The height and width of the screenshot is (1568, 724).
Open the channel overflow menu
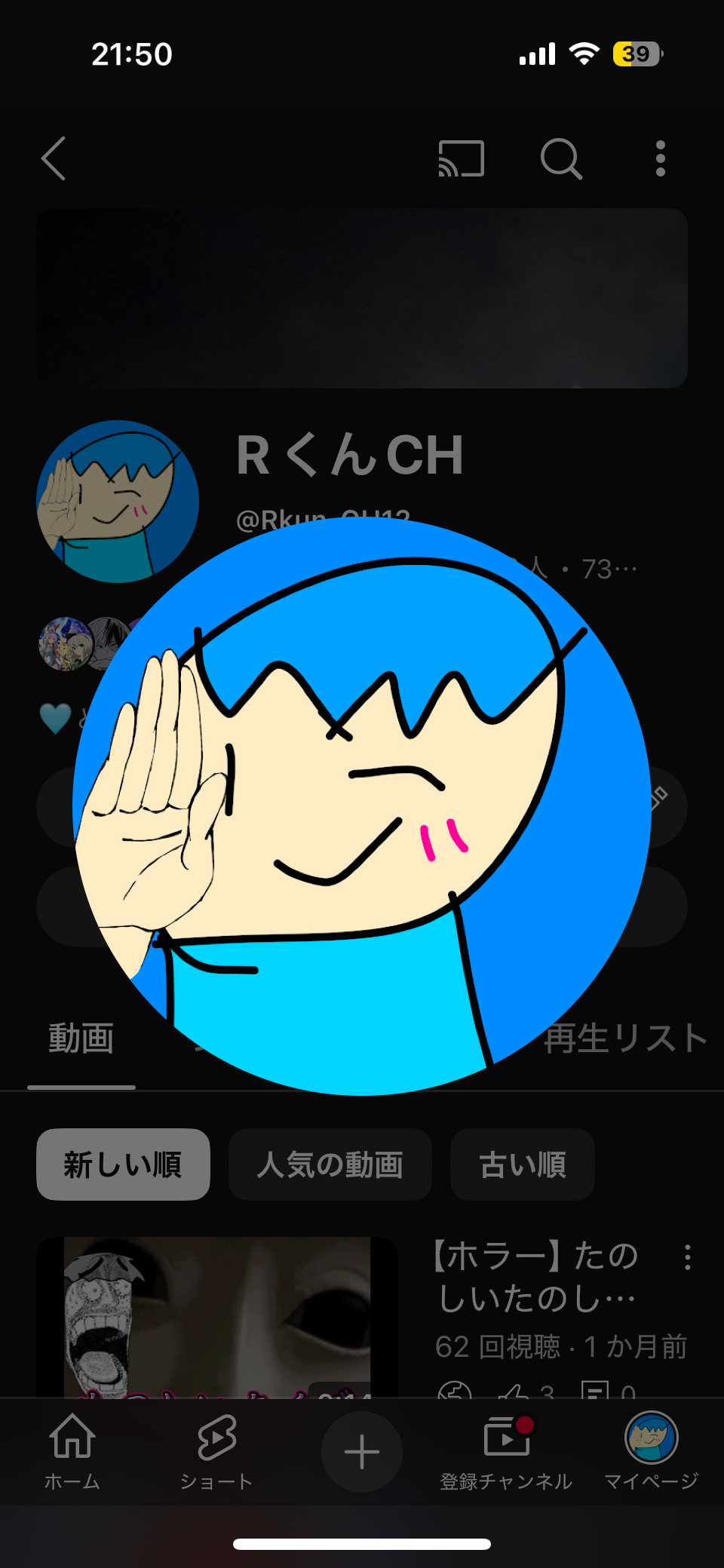[661, 158]
